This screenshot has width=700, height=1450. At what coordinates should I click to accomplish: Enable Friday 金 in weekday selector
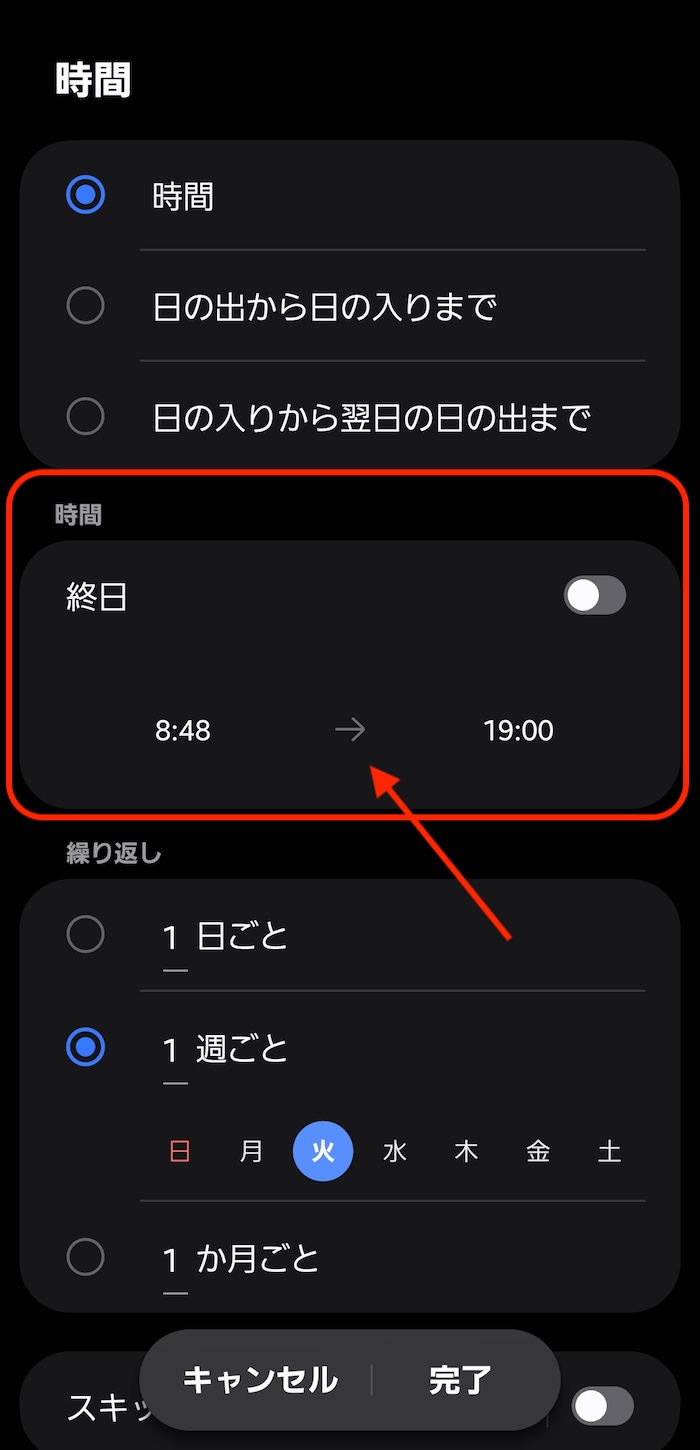point(538,1151)
